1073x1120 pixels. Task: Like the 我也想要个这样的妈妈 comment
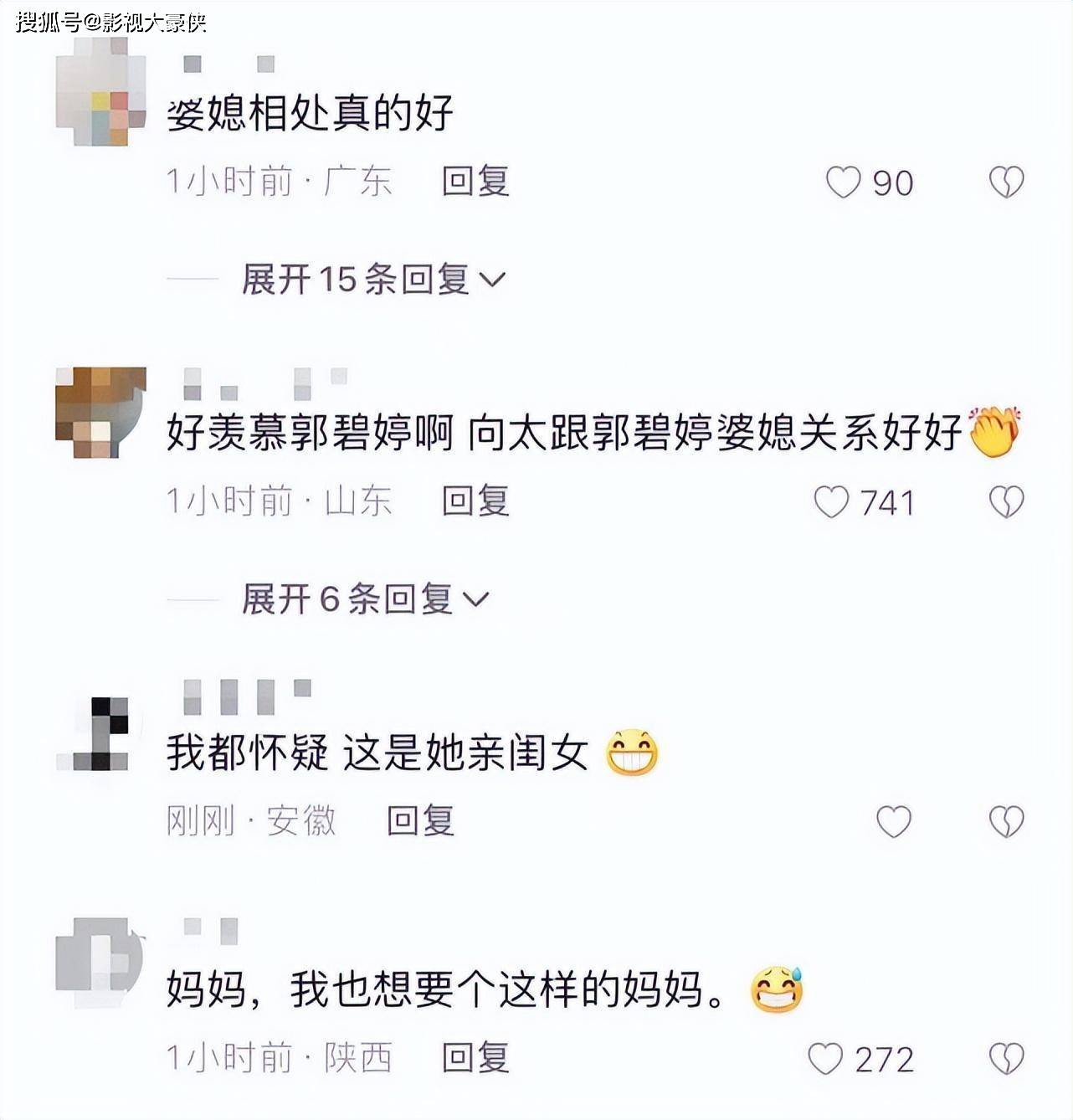click(x=825, y=1059)
